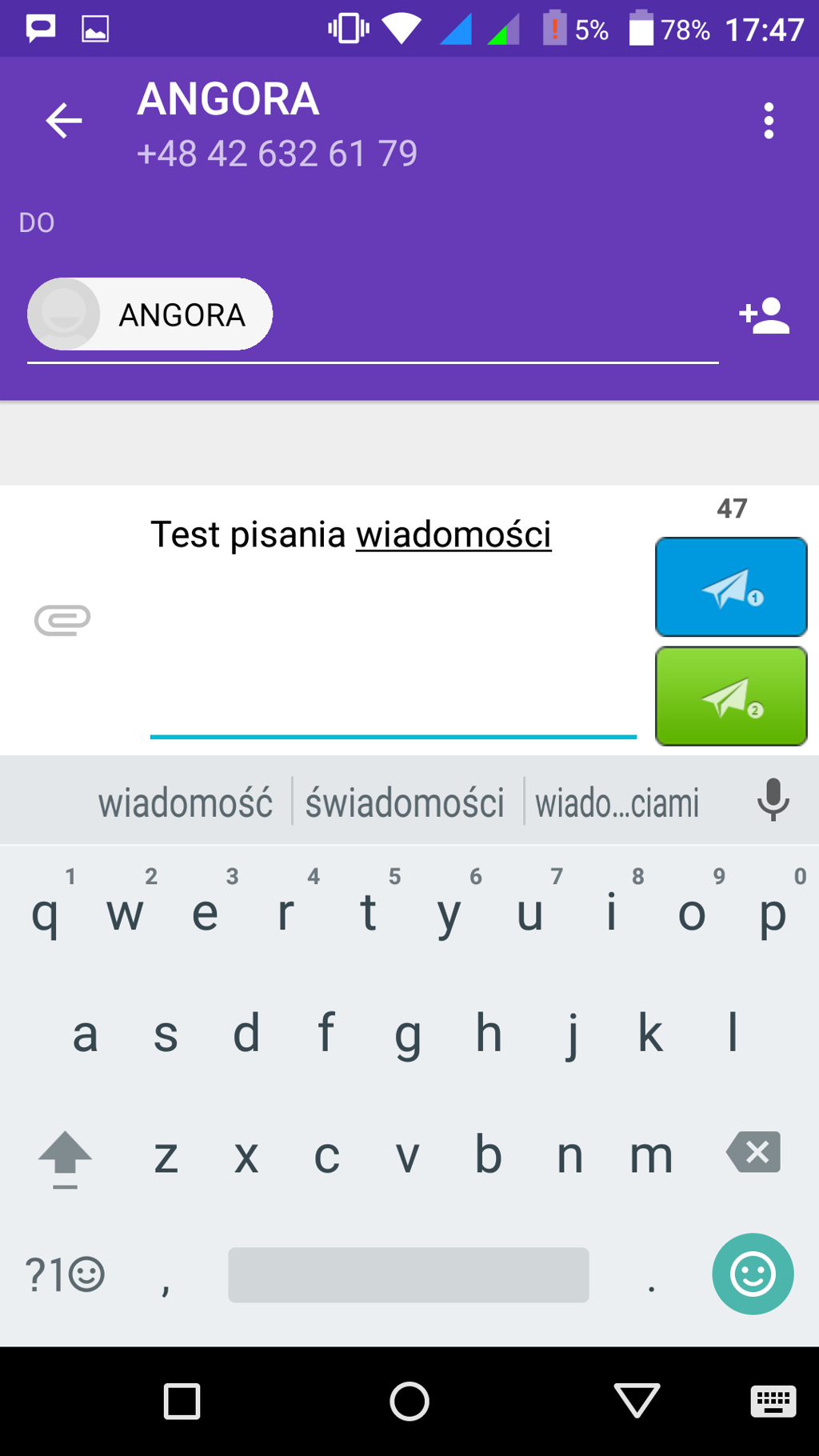The height and width of the screenshot is (1456, 819).
Task: Add another recipient contact
Action: coord(764,317)
